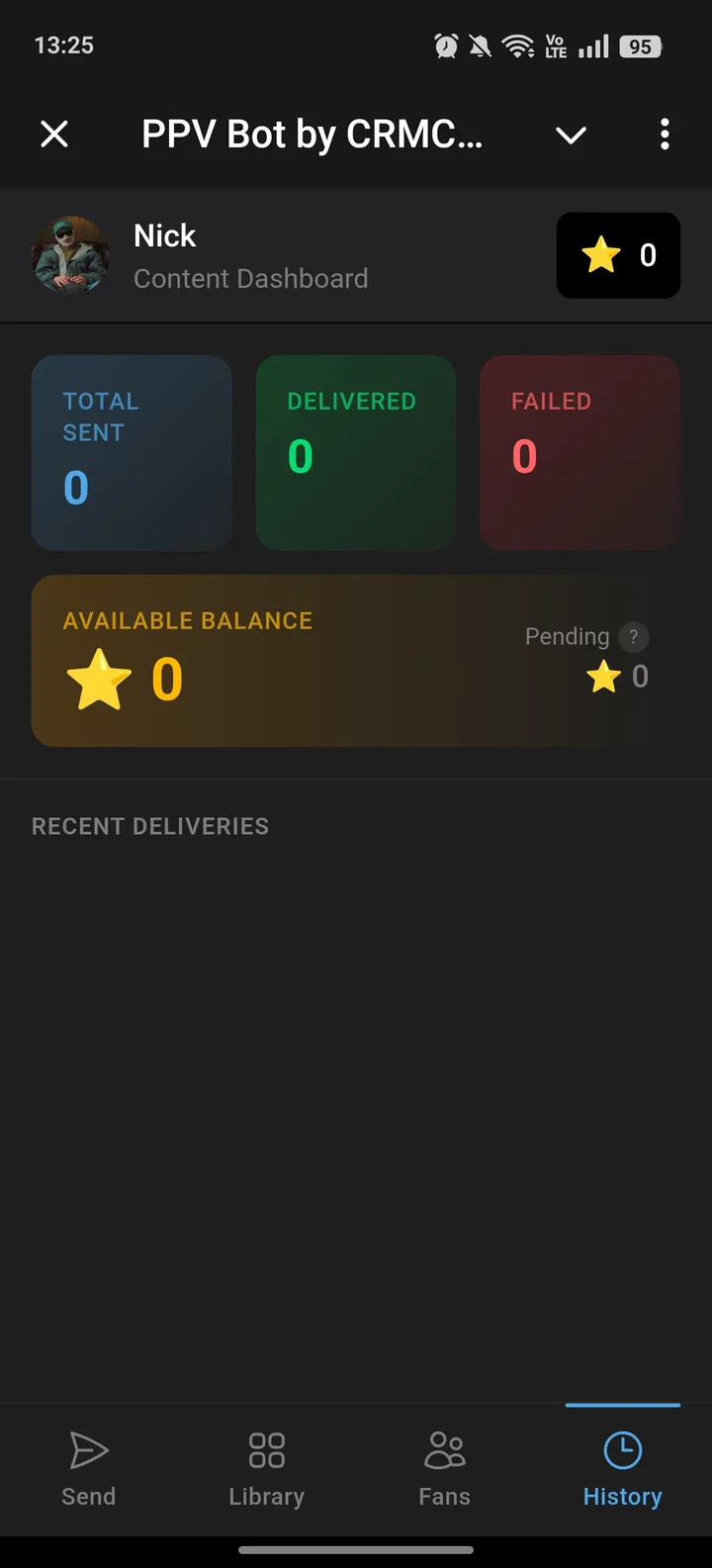
Task: Open the Send tab icon
Action: [88, 1450]
